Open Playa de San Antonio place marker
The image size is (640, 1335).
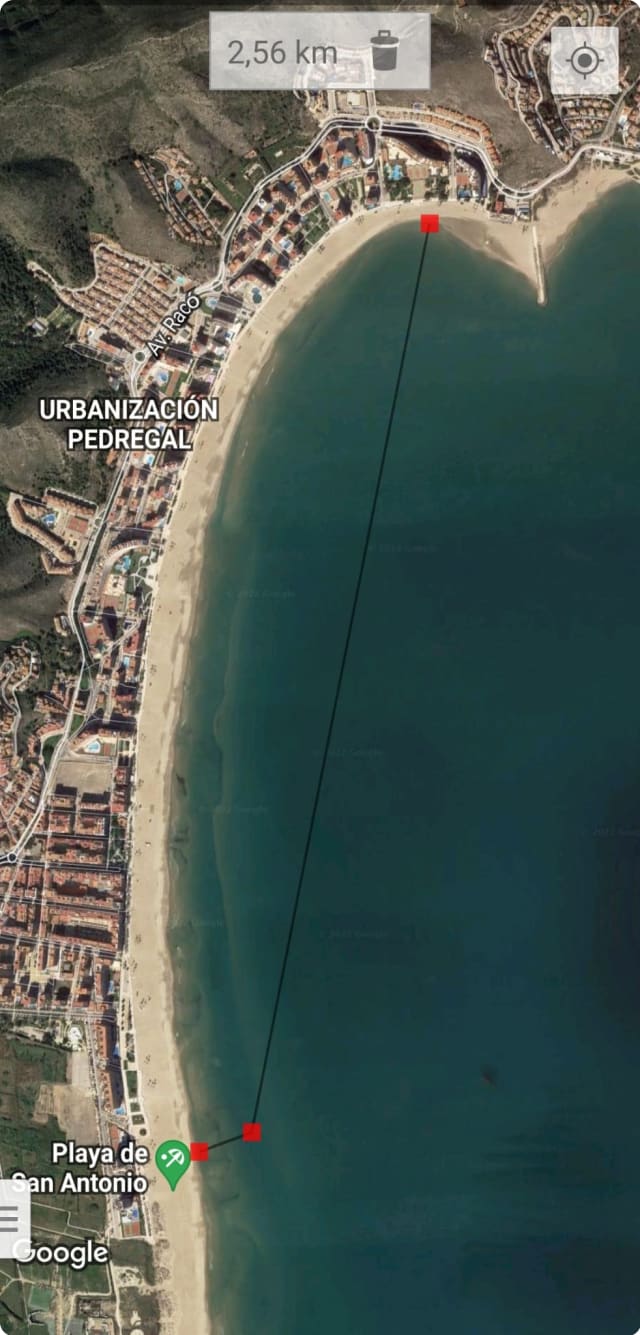pyautogui.click(x=174, y=1164)
